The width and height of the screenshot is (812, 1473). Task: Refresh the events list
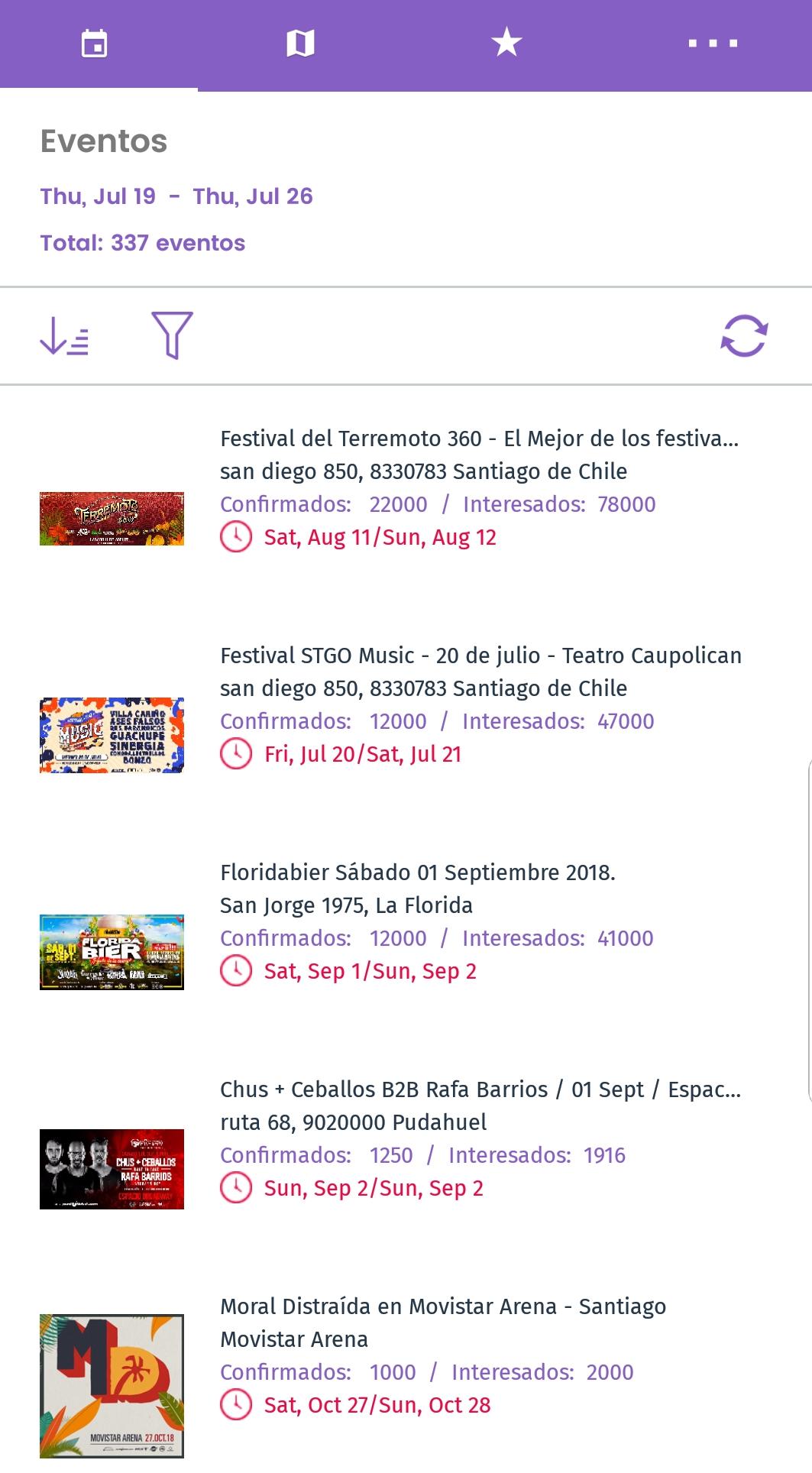point(744,336)
